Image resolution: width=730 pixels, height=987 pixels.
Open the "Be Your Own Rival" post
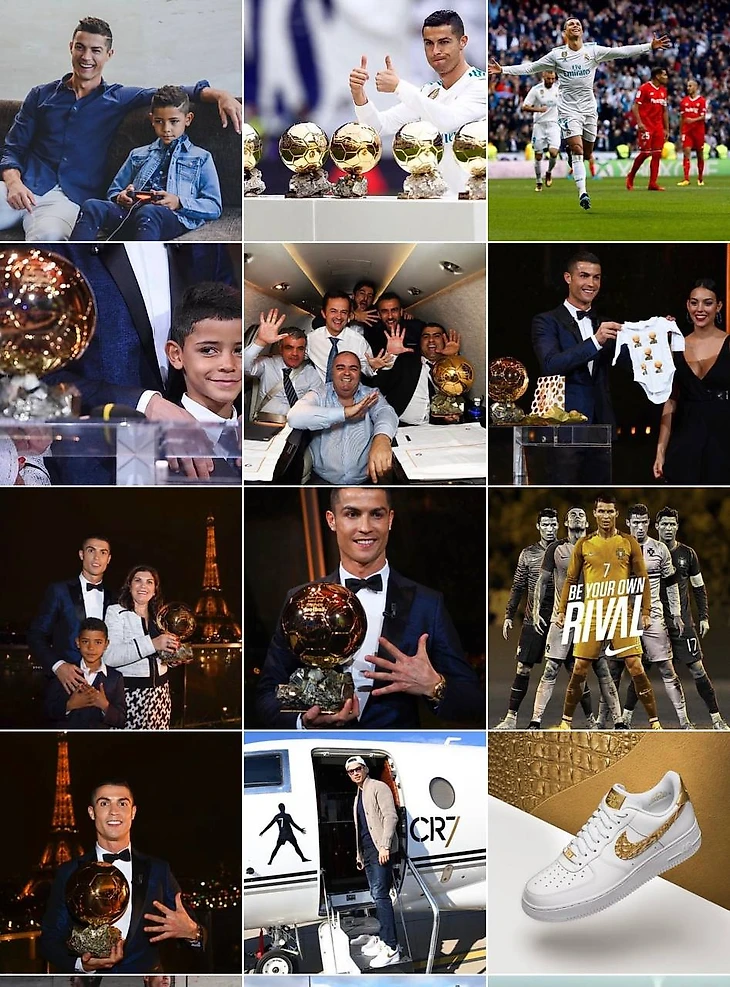pos(609,608)
